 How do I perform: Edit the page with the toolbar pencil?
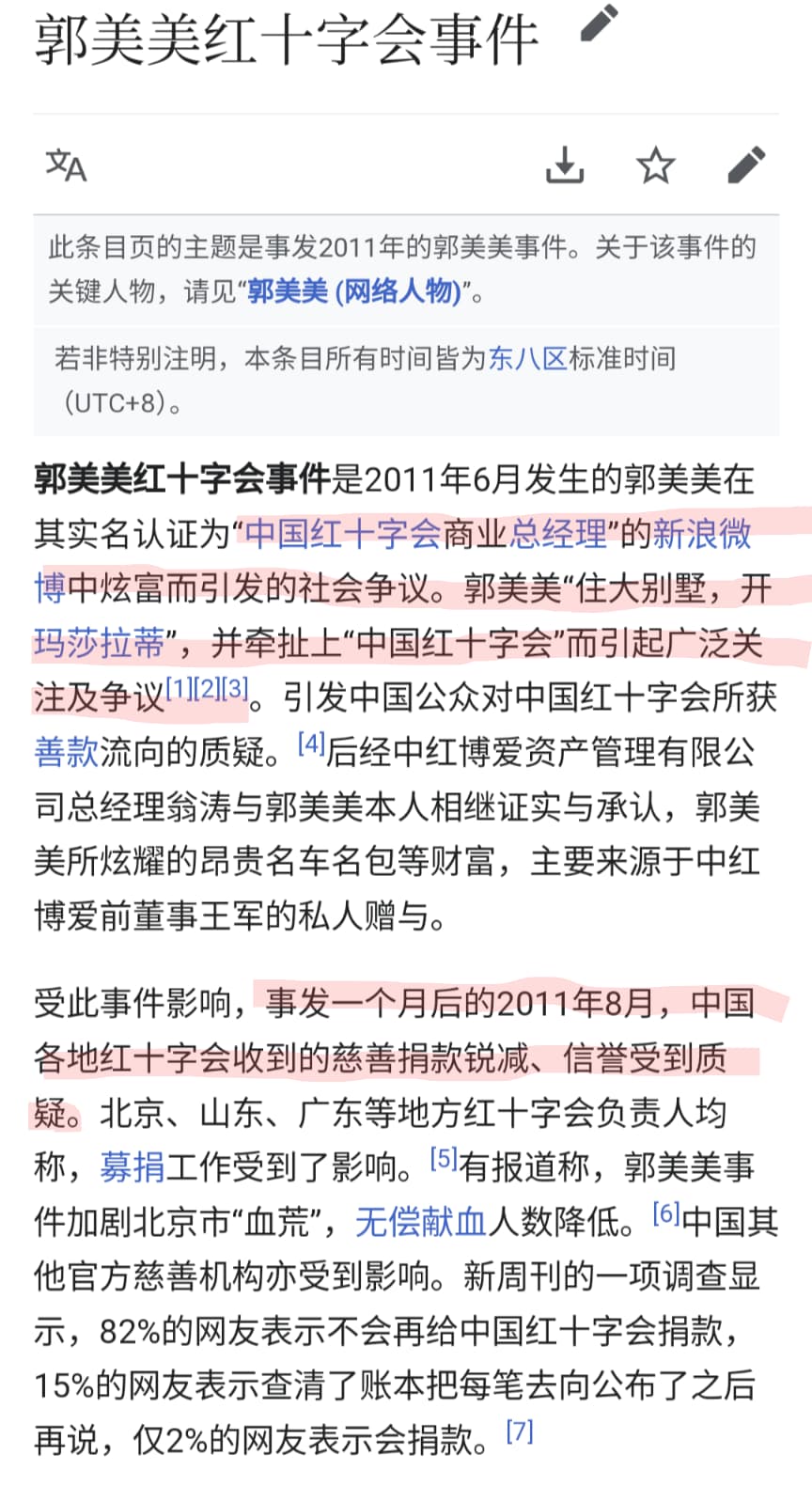(x=746, y=165)
